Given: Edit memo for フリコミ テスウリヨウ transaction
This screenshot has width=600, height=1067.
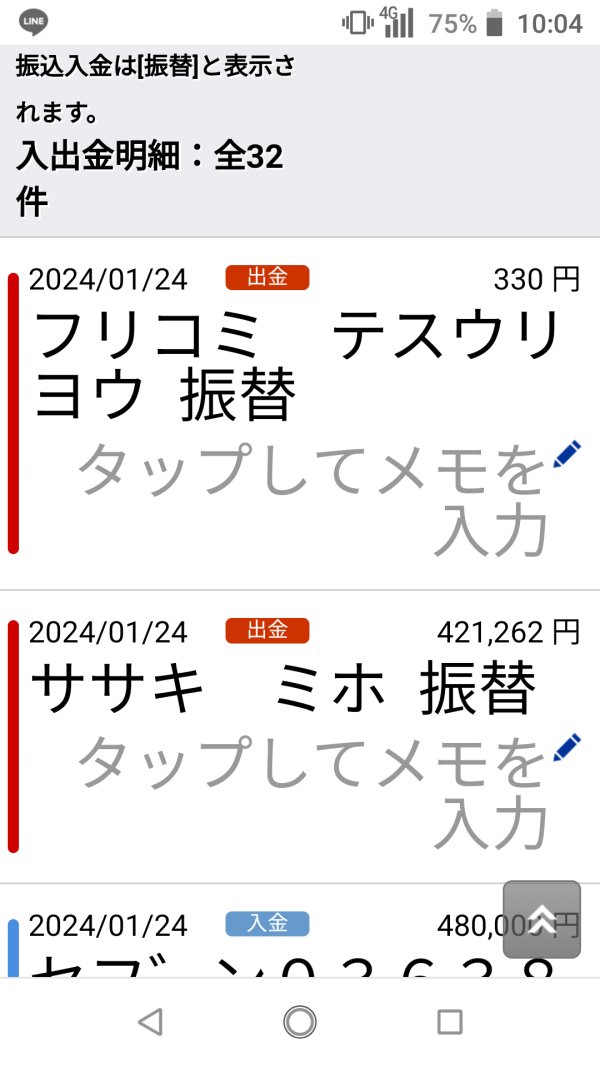Looking at the screenshot, I should (x=567, y=454).
